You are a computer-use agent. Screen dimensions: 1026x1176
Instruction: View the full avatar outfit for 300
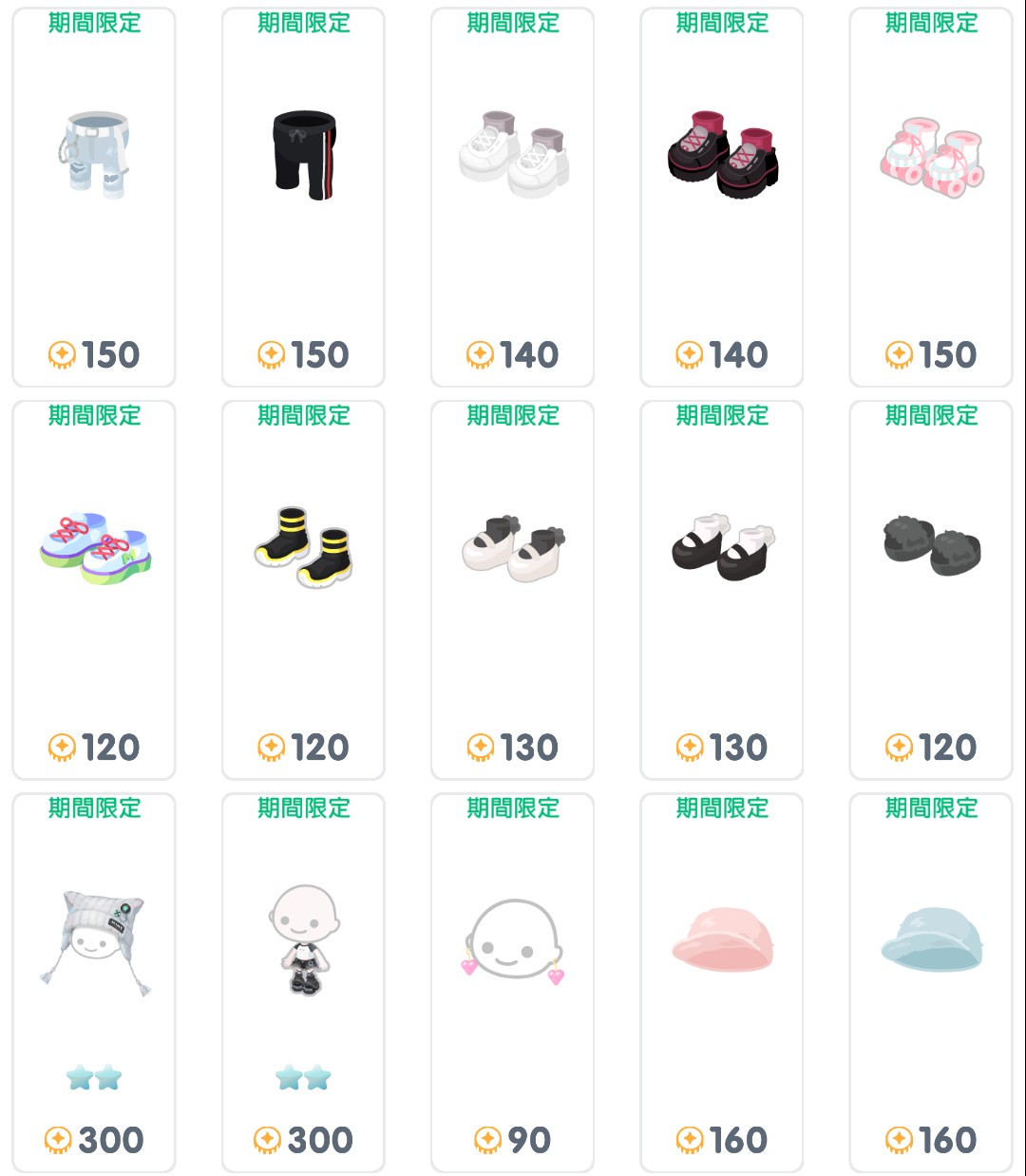click(303, 940)
